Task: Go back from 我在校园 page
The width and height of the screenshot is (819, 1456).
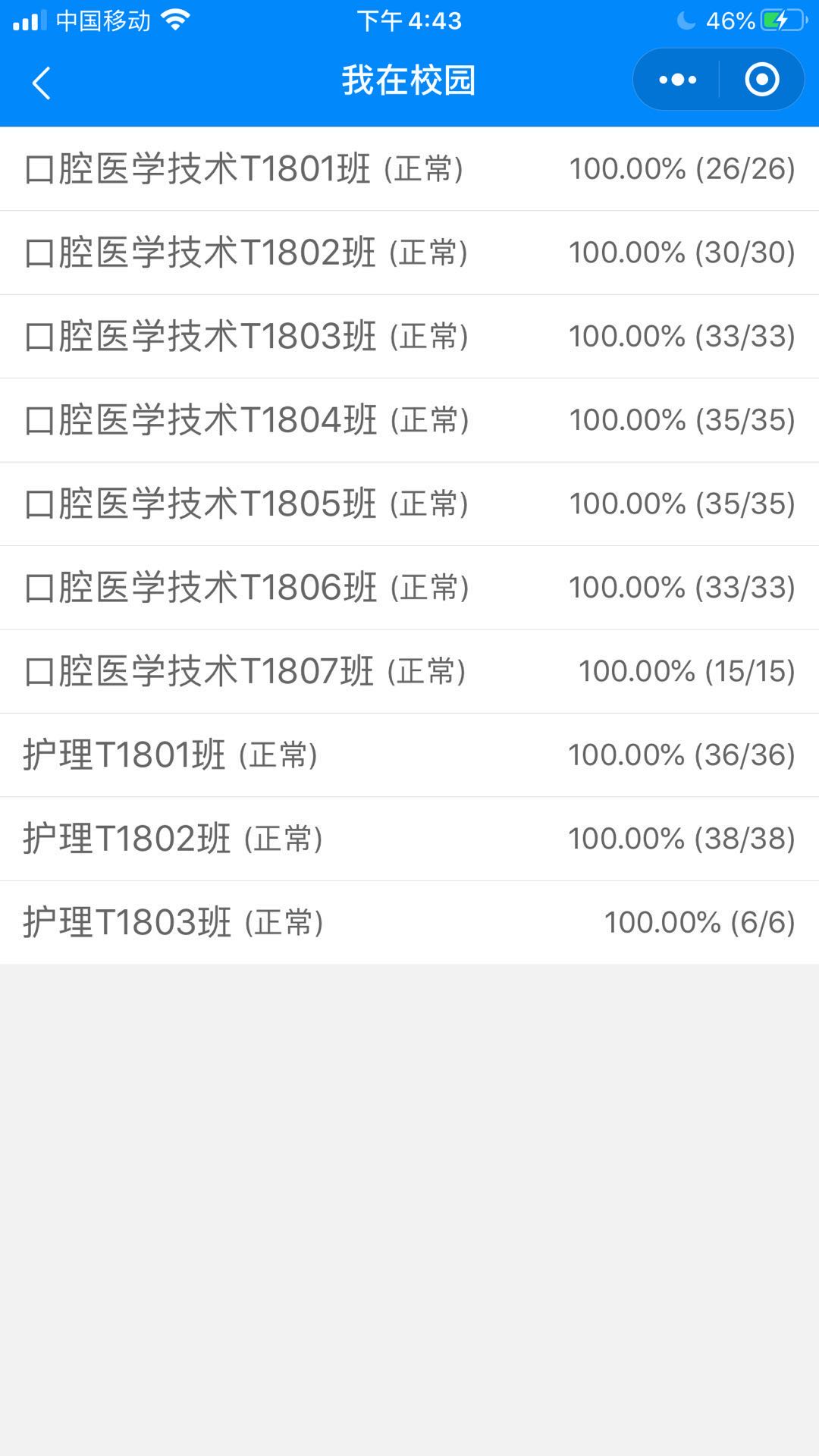Action: 42,83
